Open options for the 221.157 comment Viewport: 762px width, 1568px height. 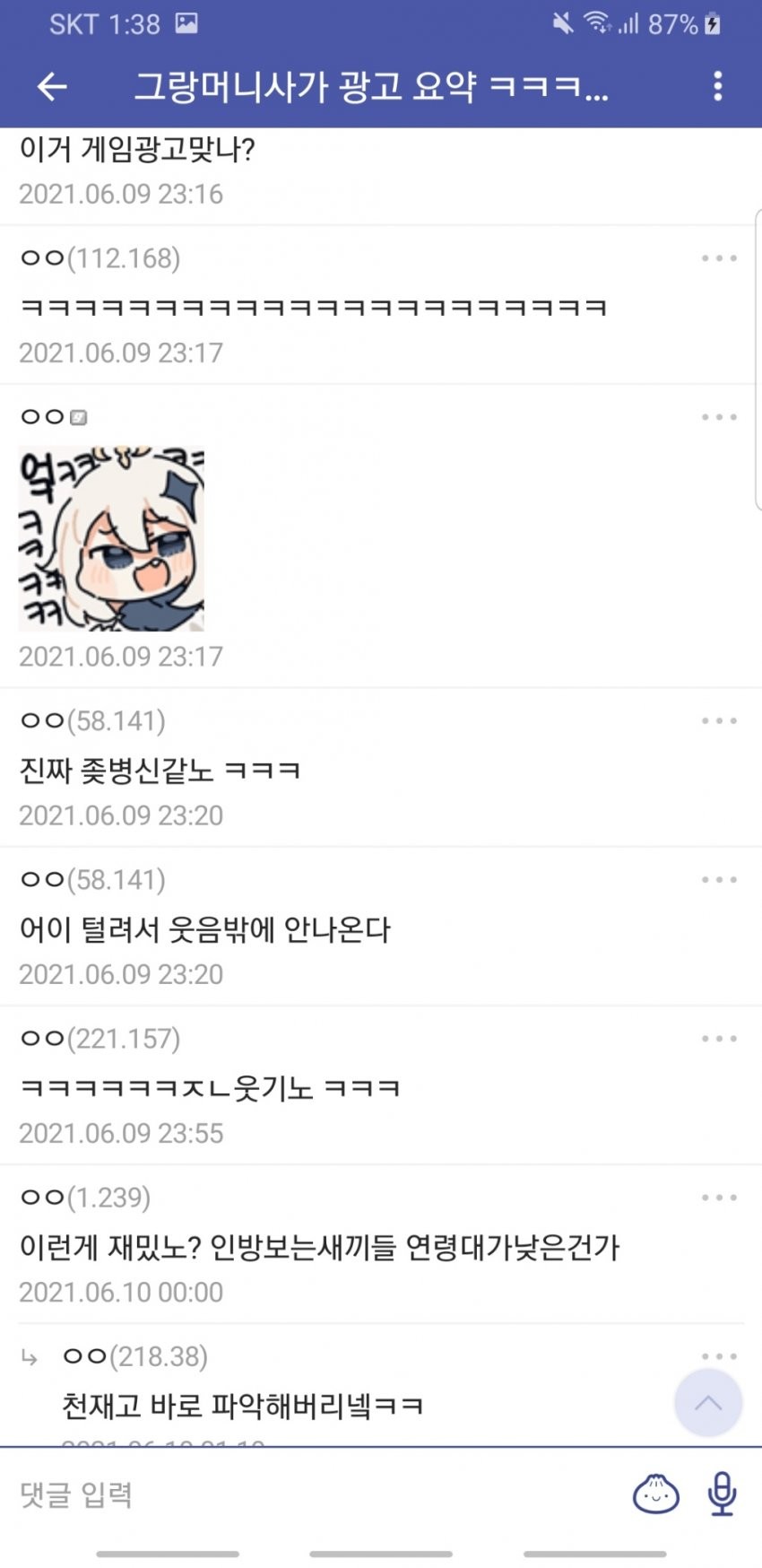719,1039
